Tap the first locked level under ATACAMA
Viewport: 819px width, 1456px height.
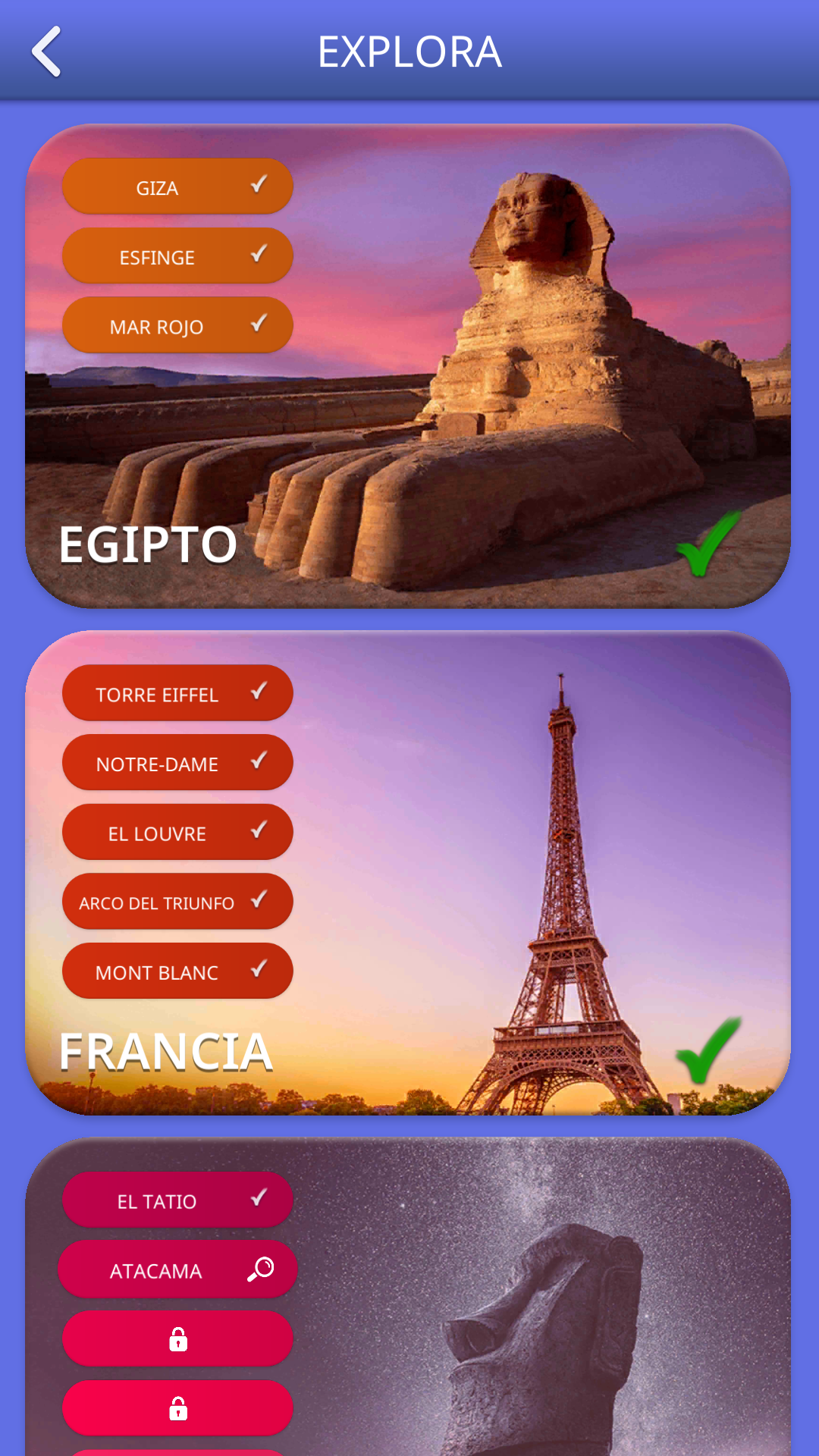tap(177, 1339)
